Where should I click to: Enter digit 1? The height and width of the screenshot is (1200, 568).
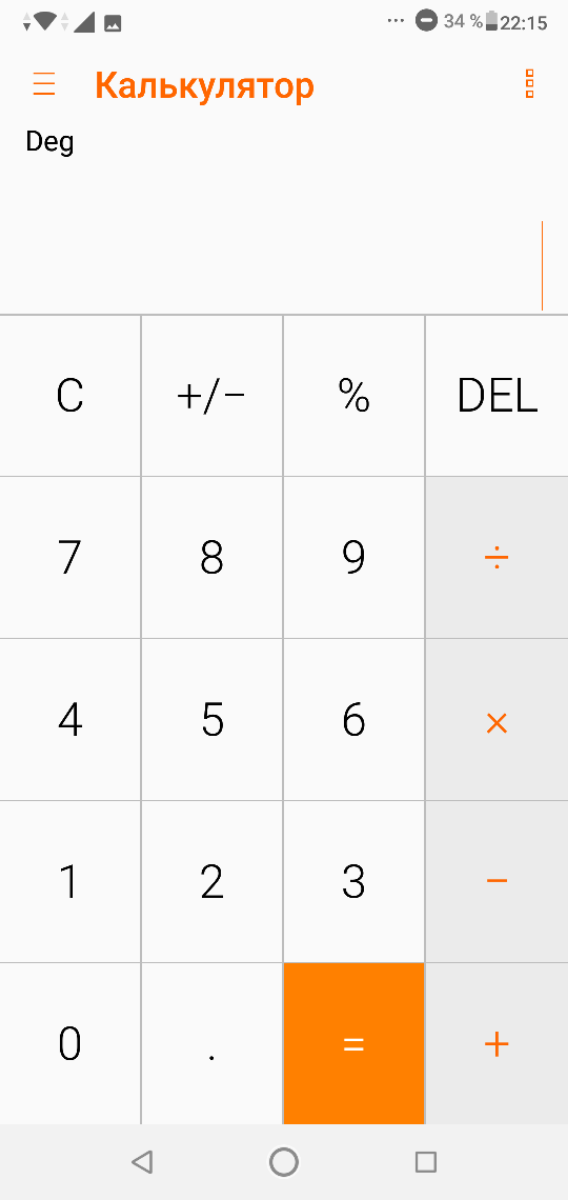(70, 882)
